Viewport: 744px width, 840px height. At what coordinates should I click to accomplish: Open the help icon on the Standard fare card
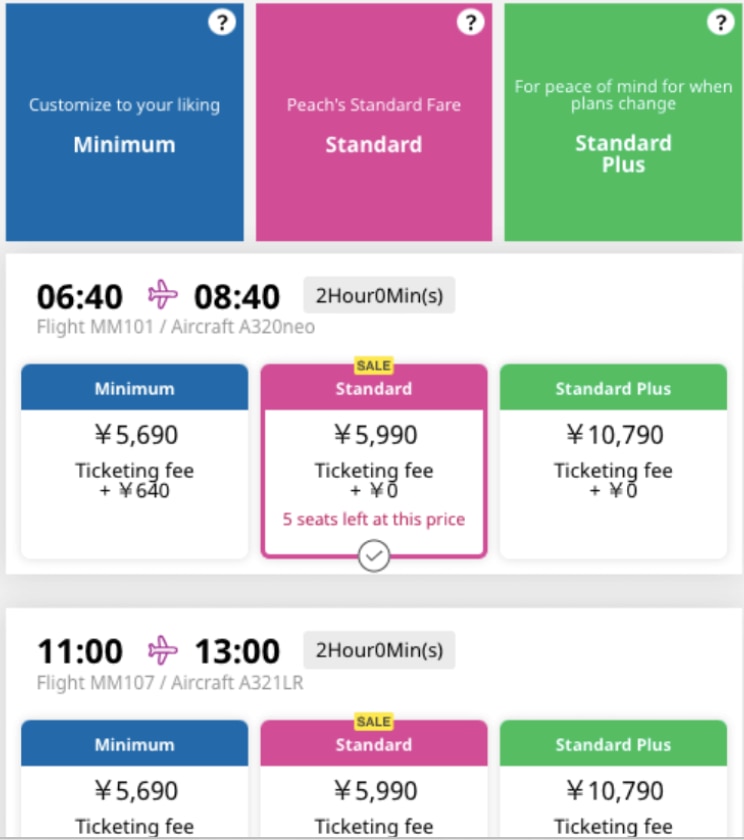click(470, 23)
